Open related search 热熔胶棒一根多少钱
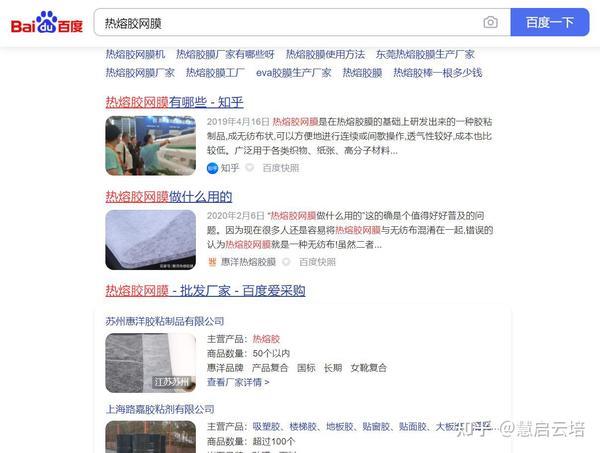This screenshot has height=453, width=600. click(437, 73)
